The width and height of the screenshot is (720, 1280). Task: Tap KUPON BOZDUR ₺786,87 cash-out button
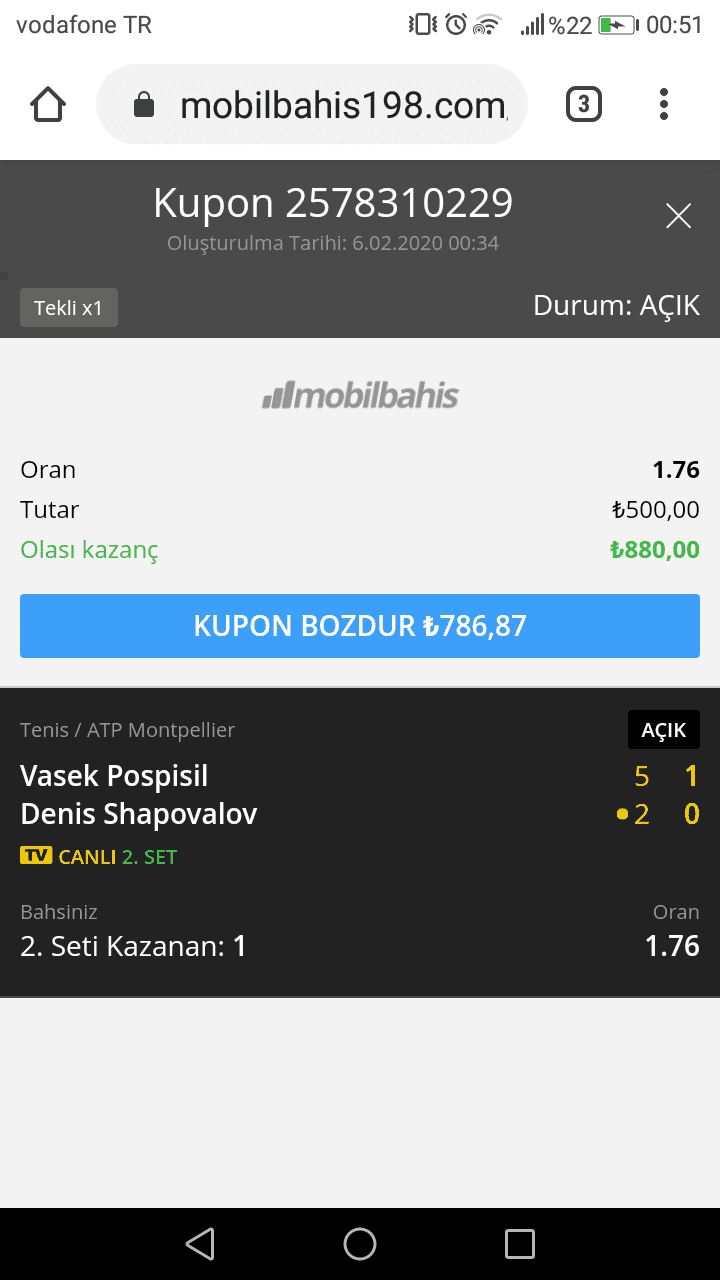[360, 626]
